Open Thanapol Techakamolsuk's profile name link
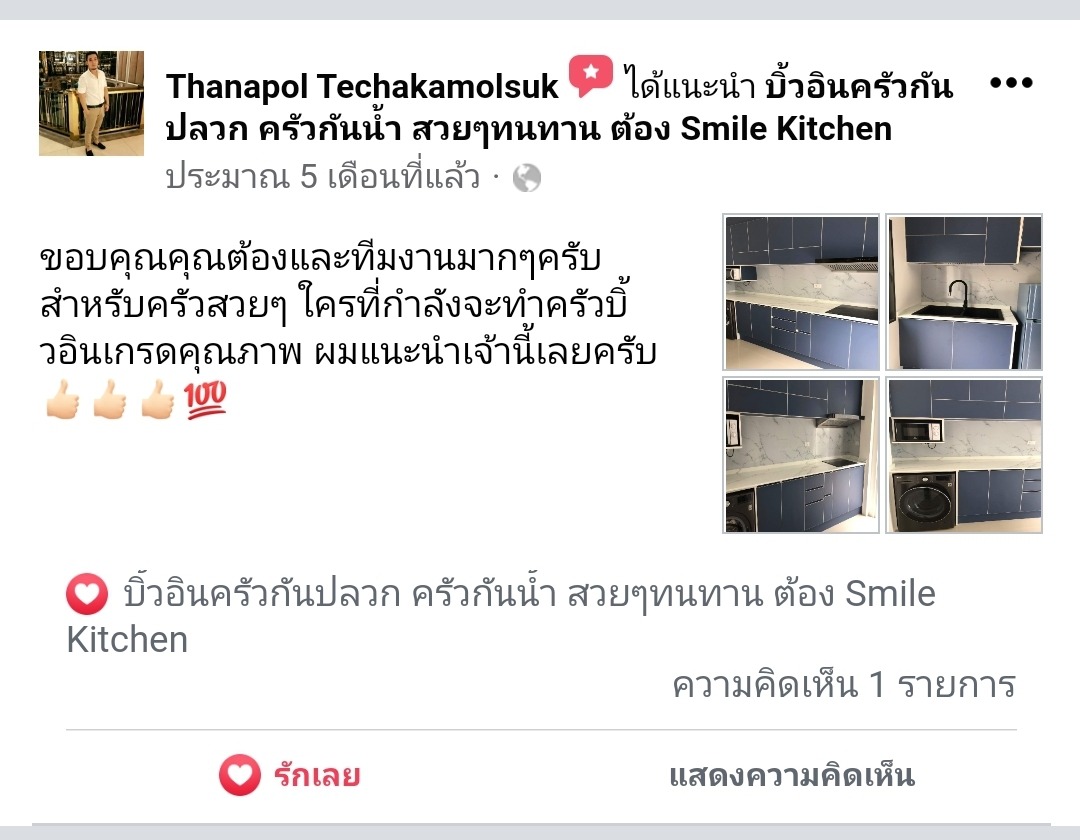Screen dimensions: 1080x840 362,87
